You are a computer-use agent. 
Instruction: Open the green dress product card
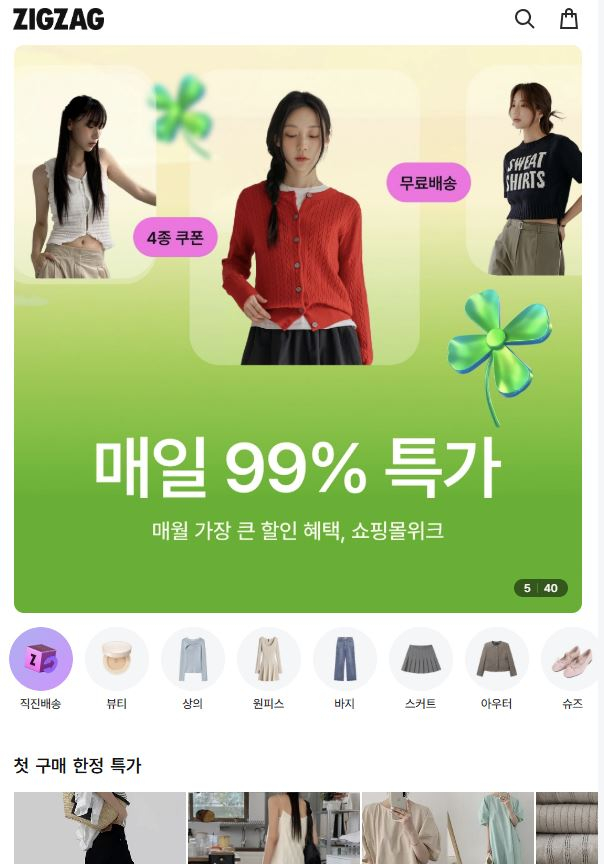click(x=447, y=828)
